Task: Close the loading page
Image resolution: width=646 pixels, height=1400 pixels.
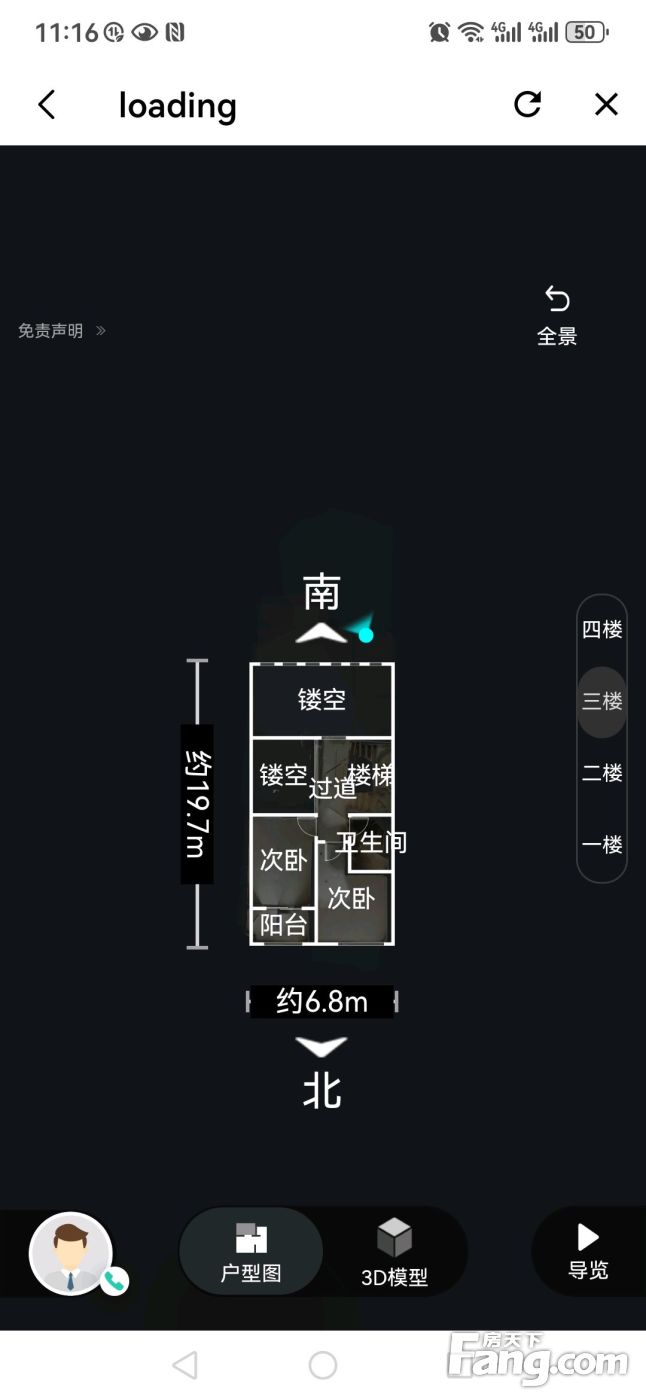Action: [x=606, y=104]
